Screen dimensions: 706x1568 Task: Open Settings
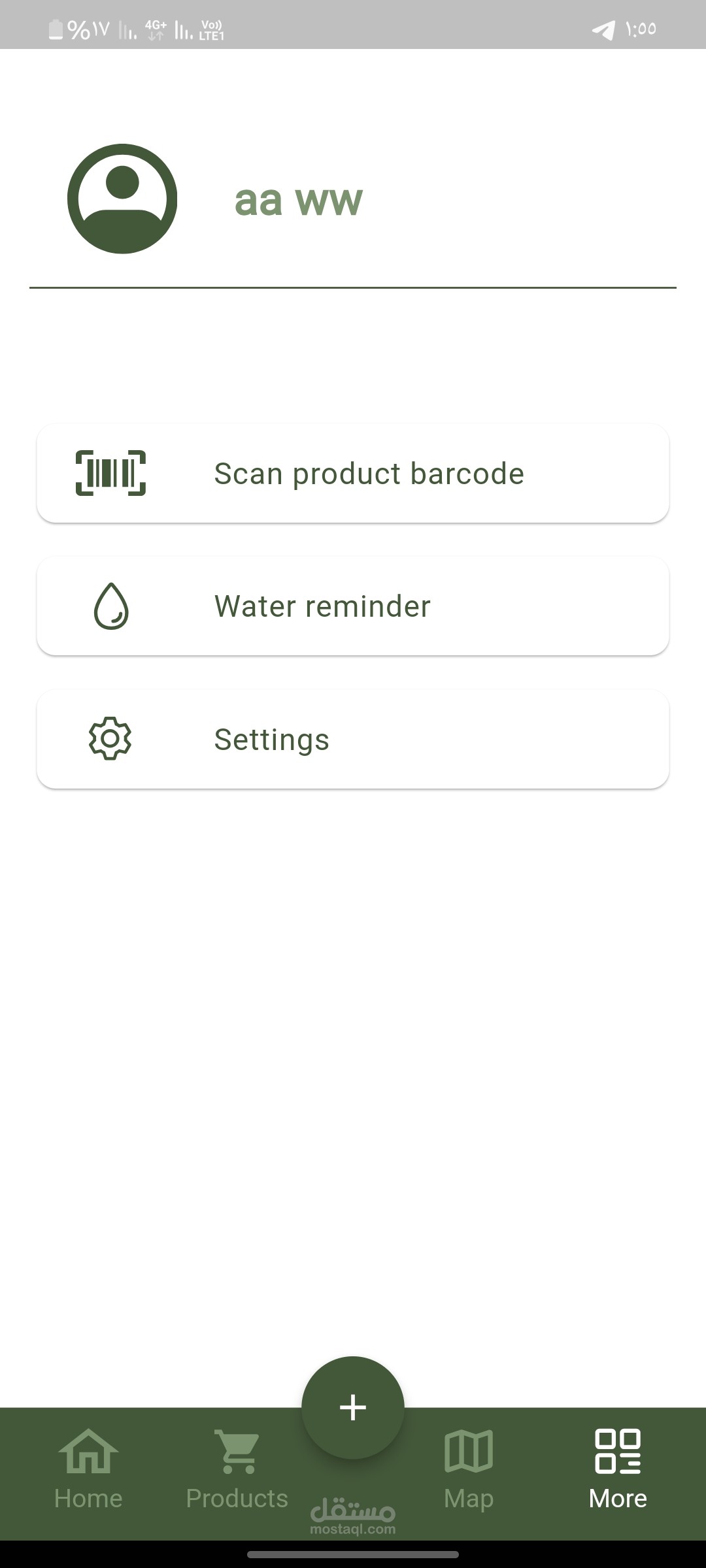click(x=353, y=739)
